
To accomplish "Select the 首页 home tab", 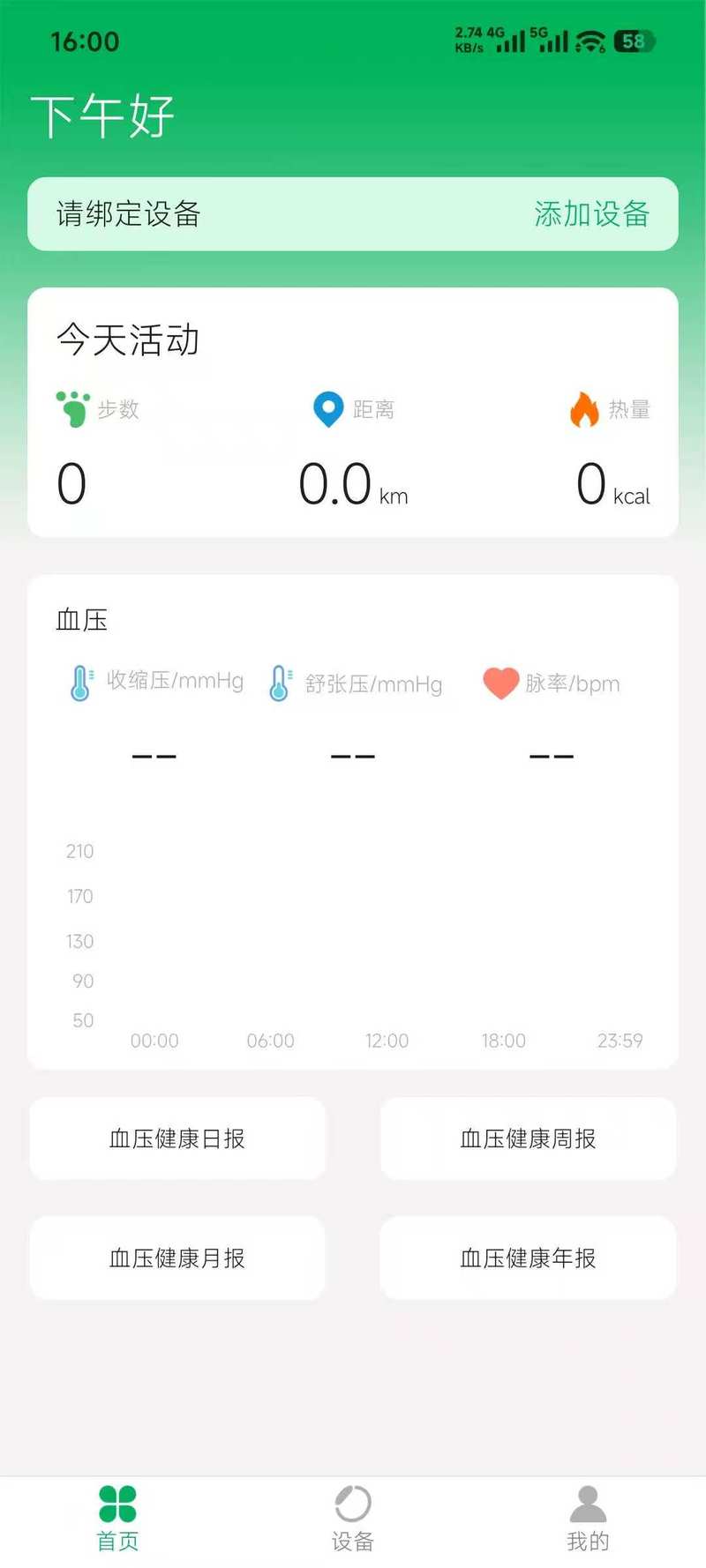I will (x=117, y=1519).
